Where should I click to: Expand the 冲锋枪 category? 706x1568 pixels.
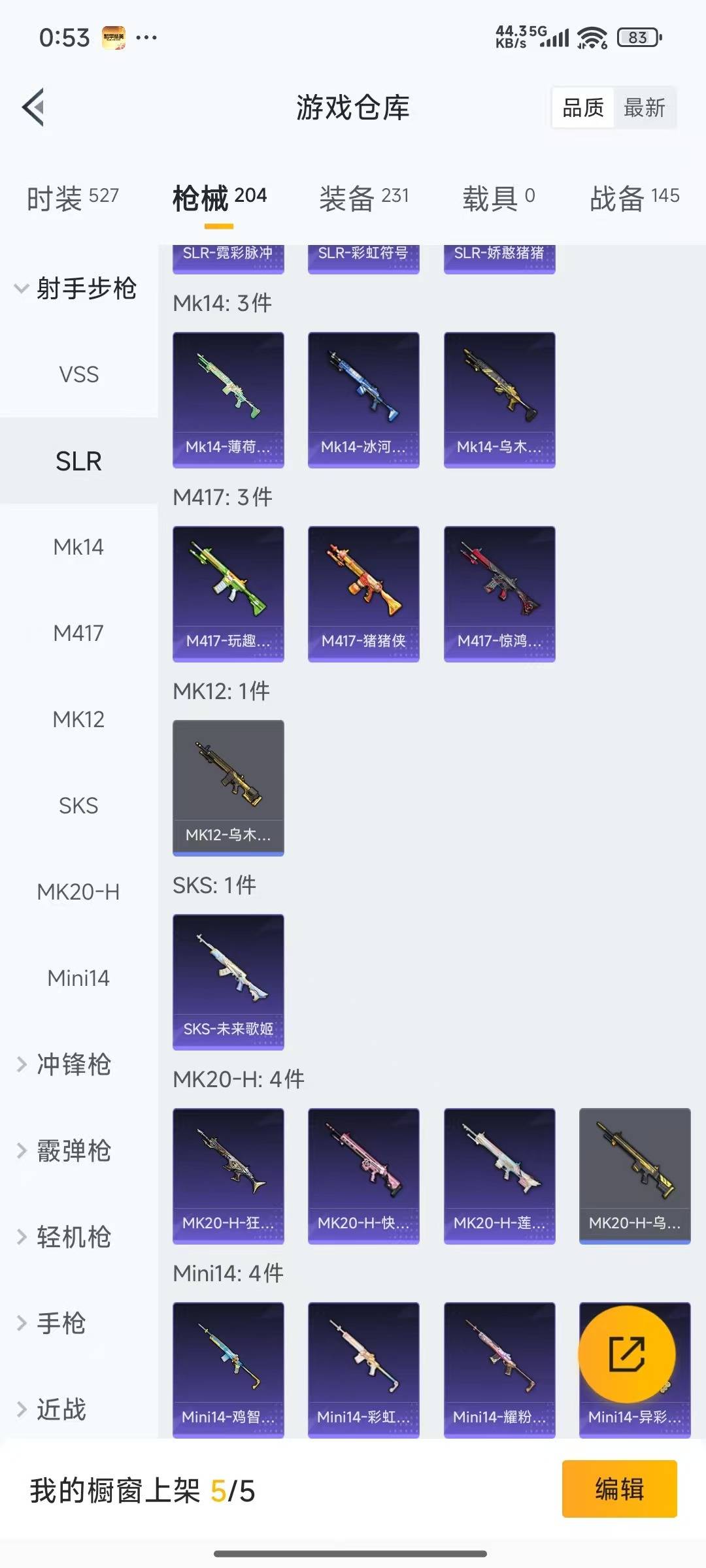click(x=72, y=1064)
